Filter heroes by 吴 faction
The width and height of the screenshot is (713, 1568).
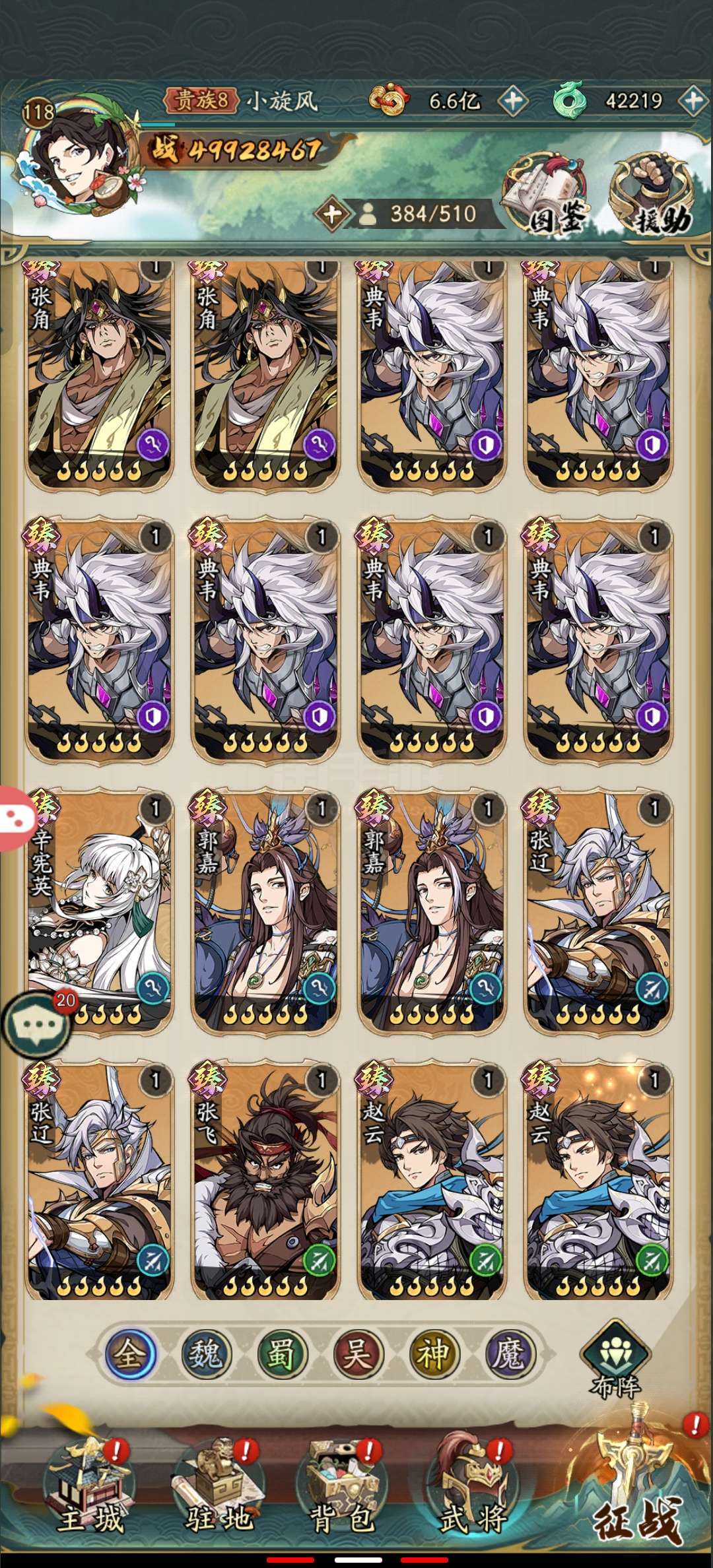[x=356, y=1356]
